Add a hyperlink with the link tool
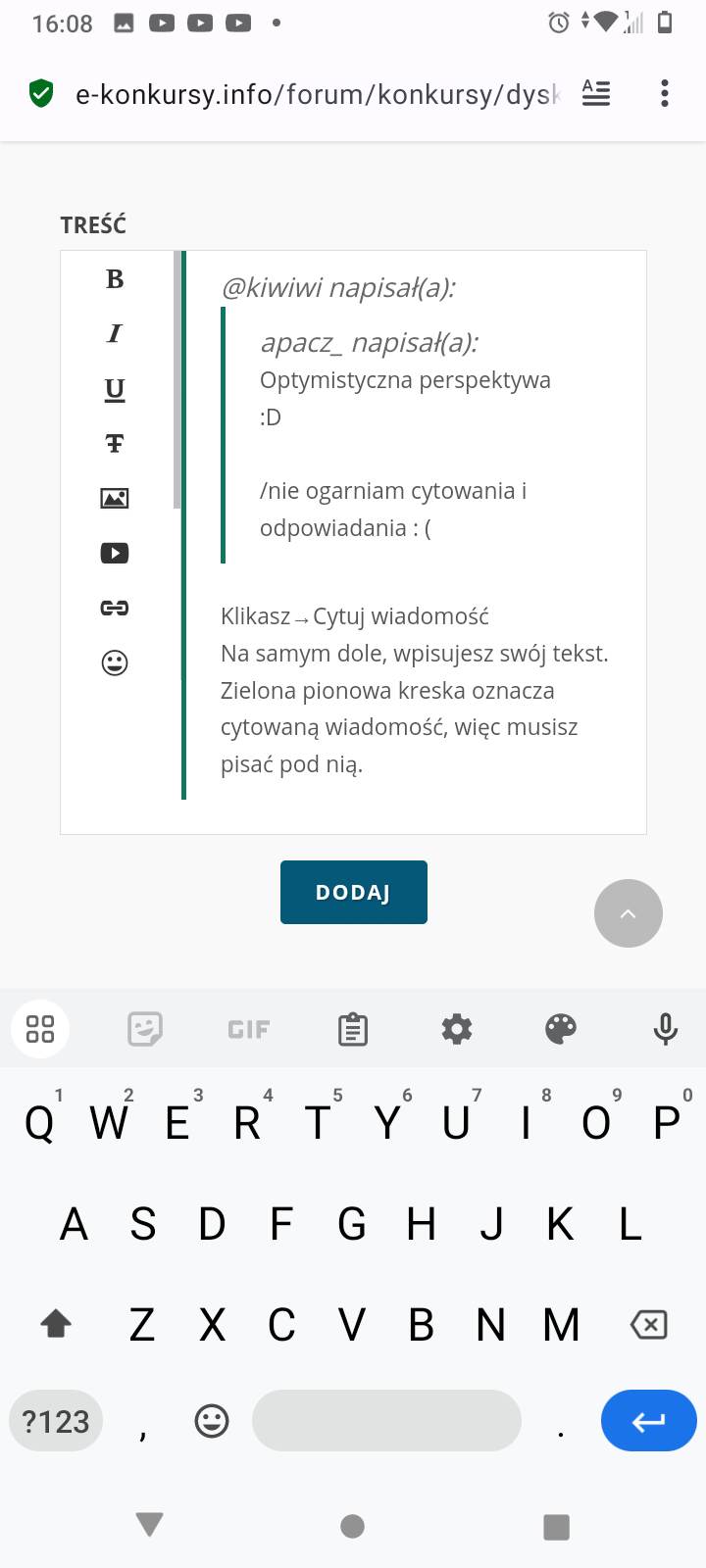This screenshot has height=1568, width=706. (x=115, y=609)
